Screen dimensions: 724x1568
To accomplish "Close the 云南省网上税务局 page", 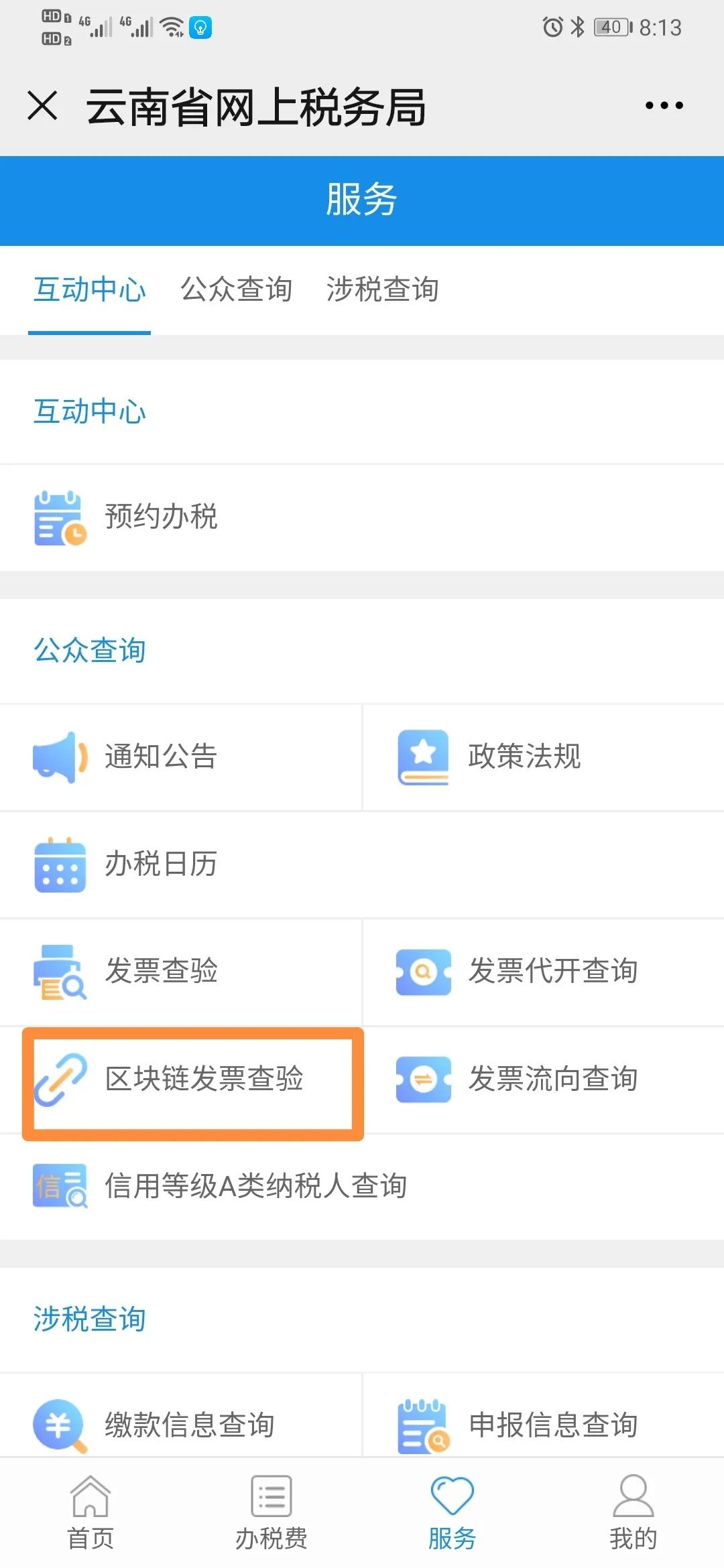I will [43, 106].
